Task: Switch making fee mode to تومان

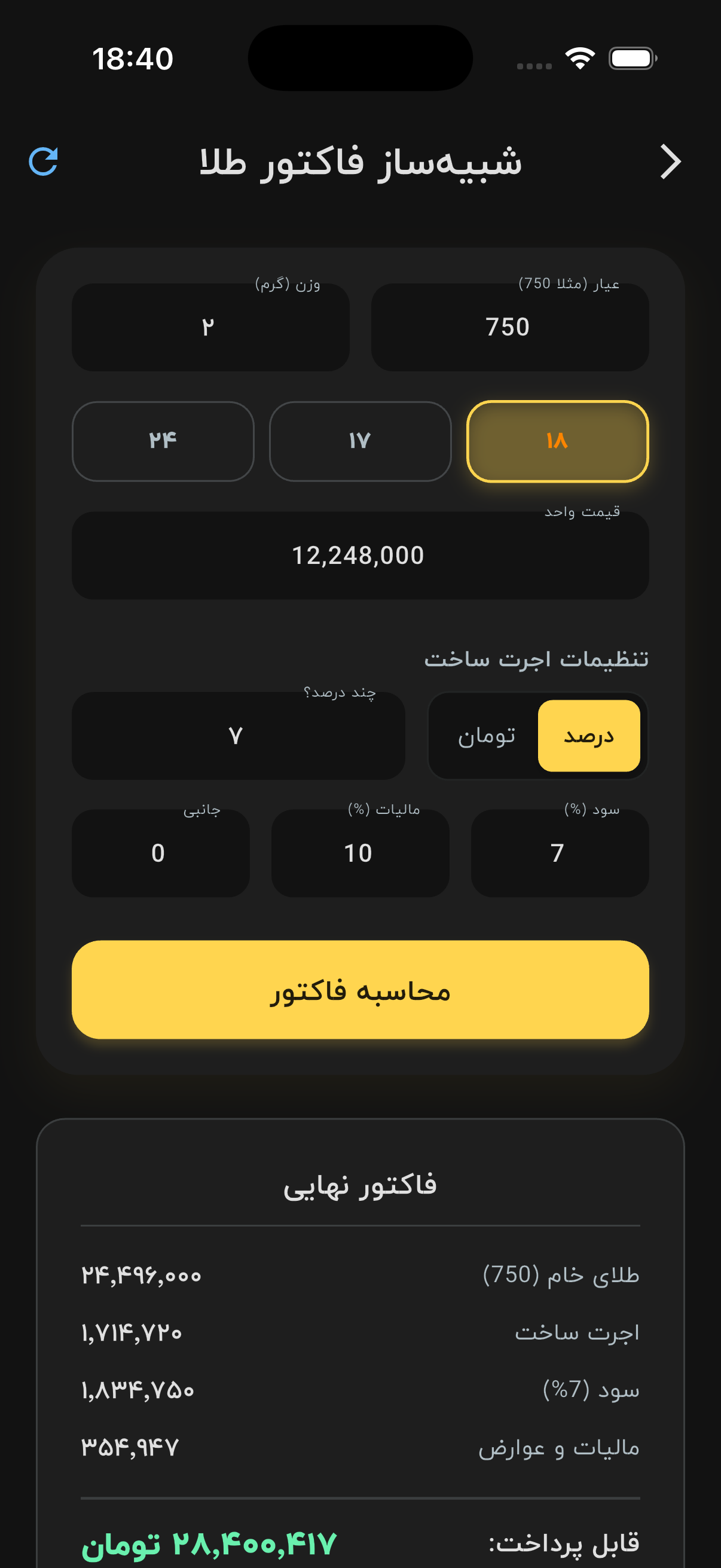Action: [x=486, y=736]
